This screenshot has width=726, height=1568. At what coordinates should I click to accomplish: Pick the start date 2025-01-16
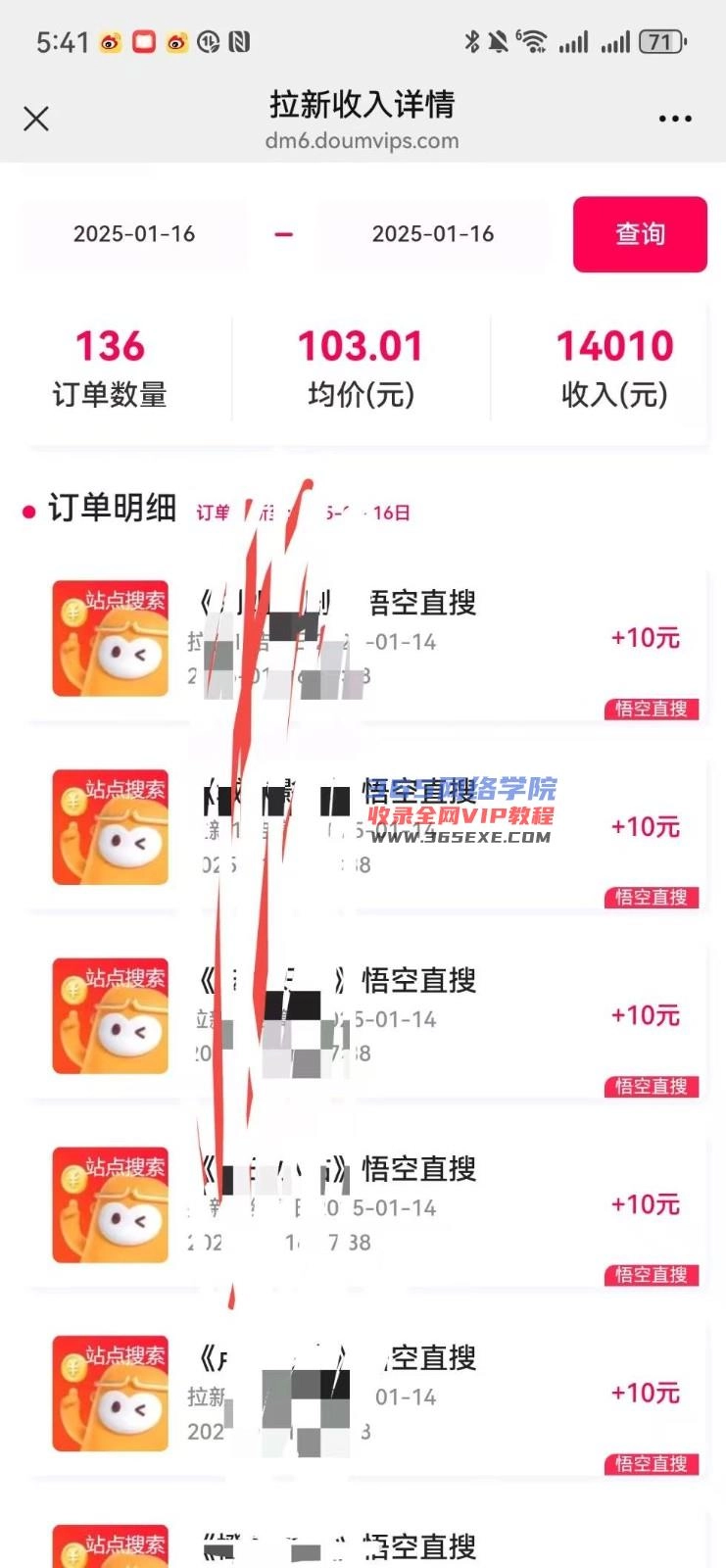click(134, 234)
